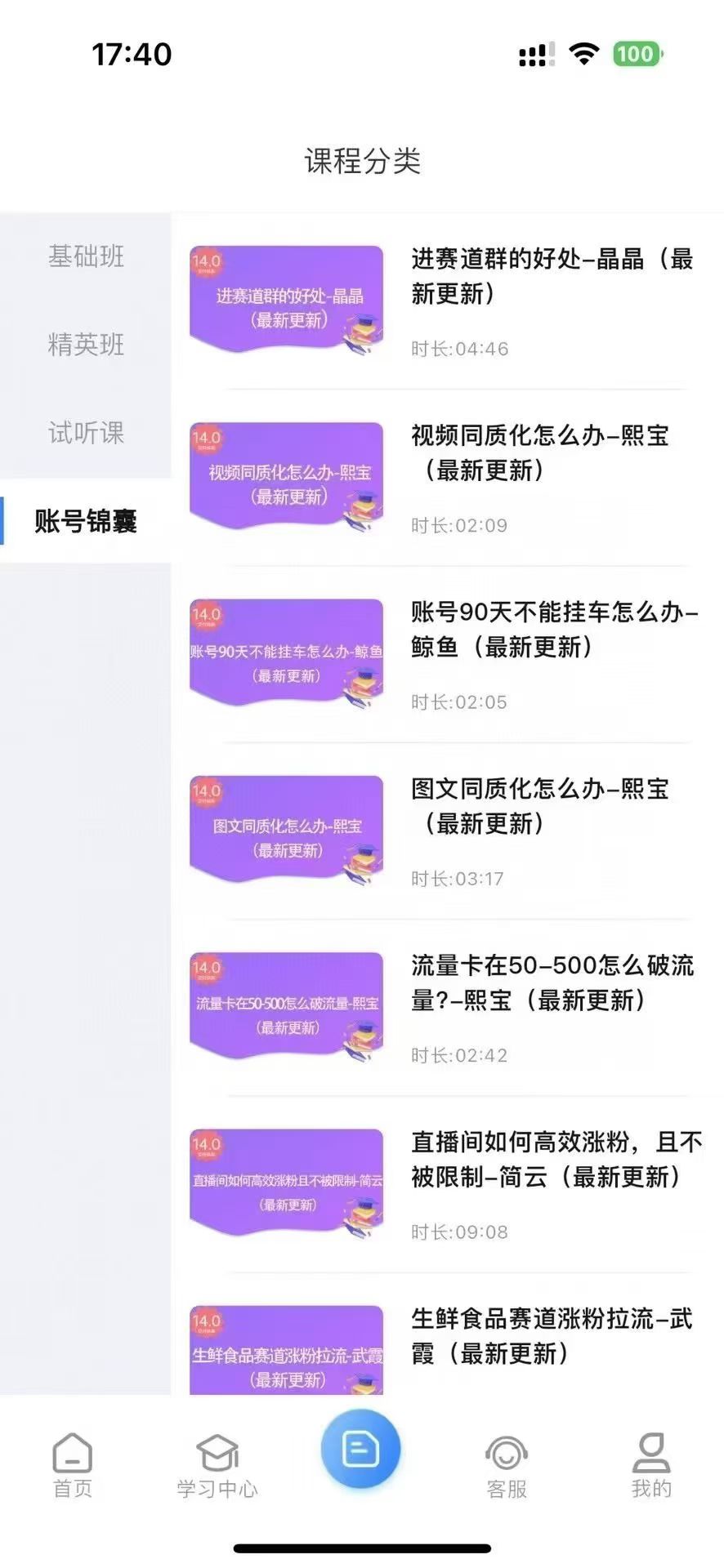Open the 试听课 category

tap(86, 433)
